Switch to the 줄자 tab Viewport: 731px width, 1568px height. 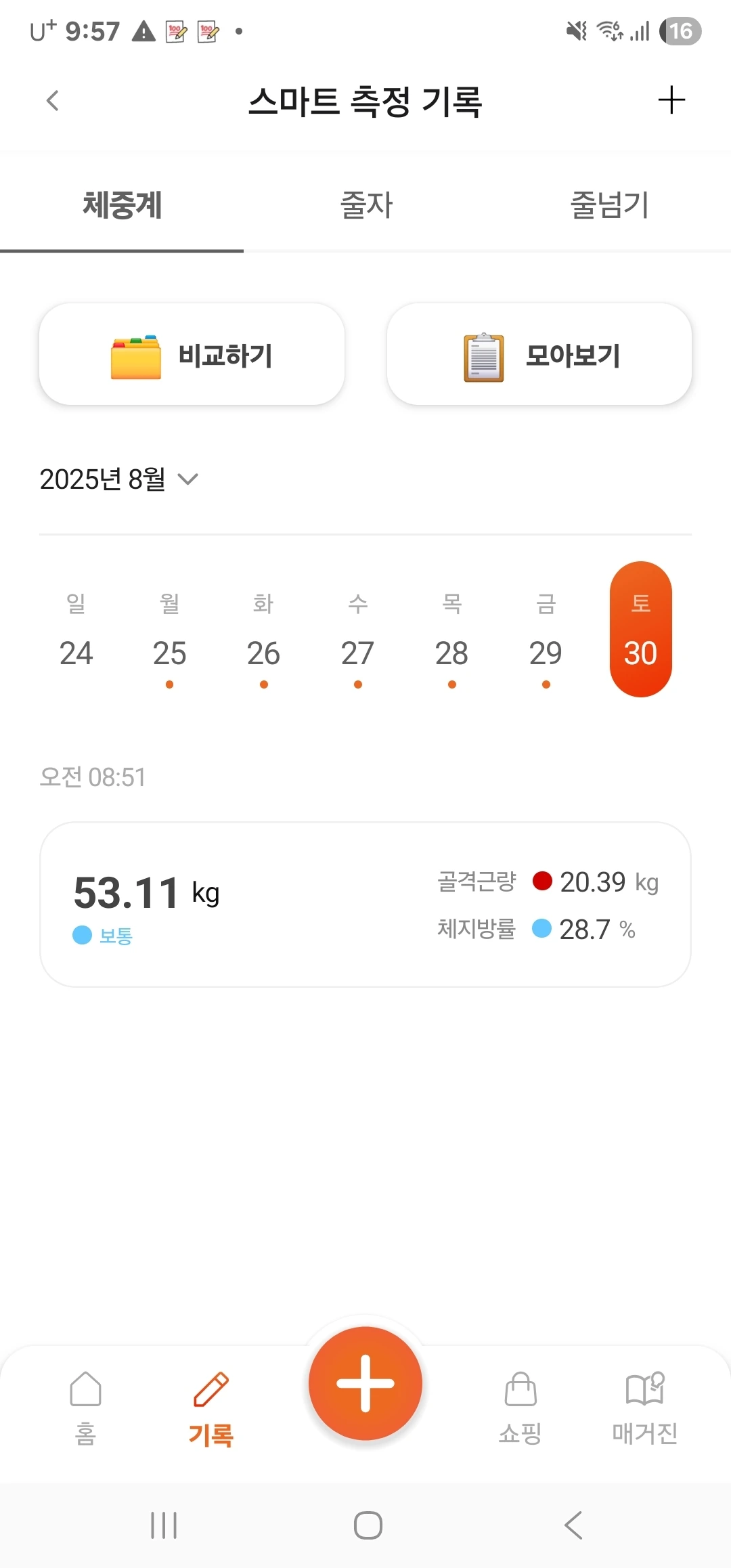[x=365, y=205]
